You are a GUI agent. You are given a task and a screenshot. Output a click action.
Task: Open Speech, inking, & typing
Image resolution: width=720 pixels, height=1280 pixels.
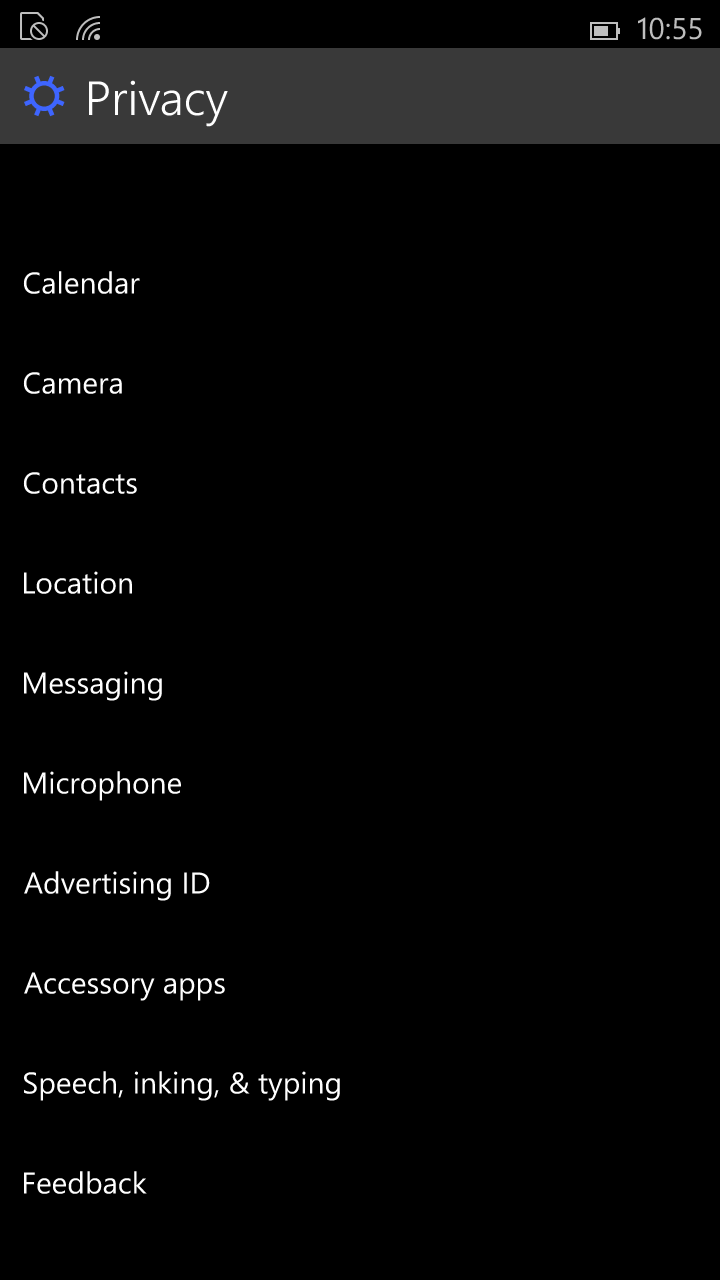(x=360, y=1083)
